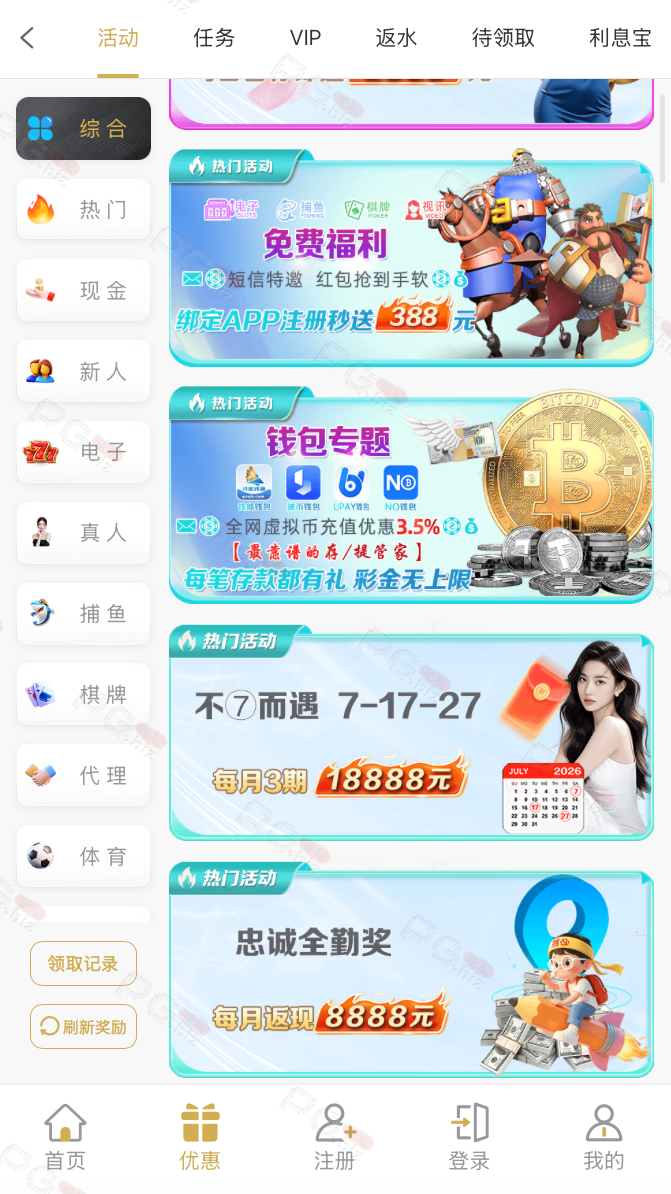Select the 现金 category
Image resolution: width=671 pixels, height=1194 pixels.
[84, 291]
